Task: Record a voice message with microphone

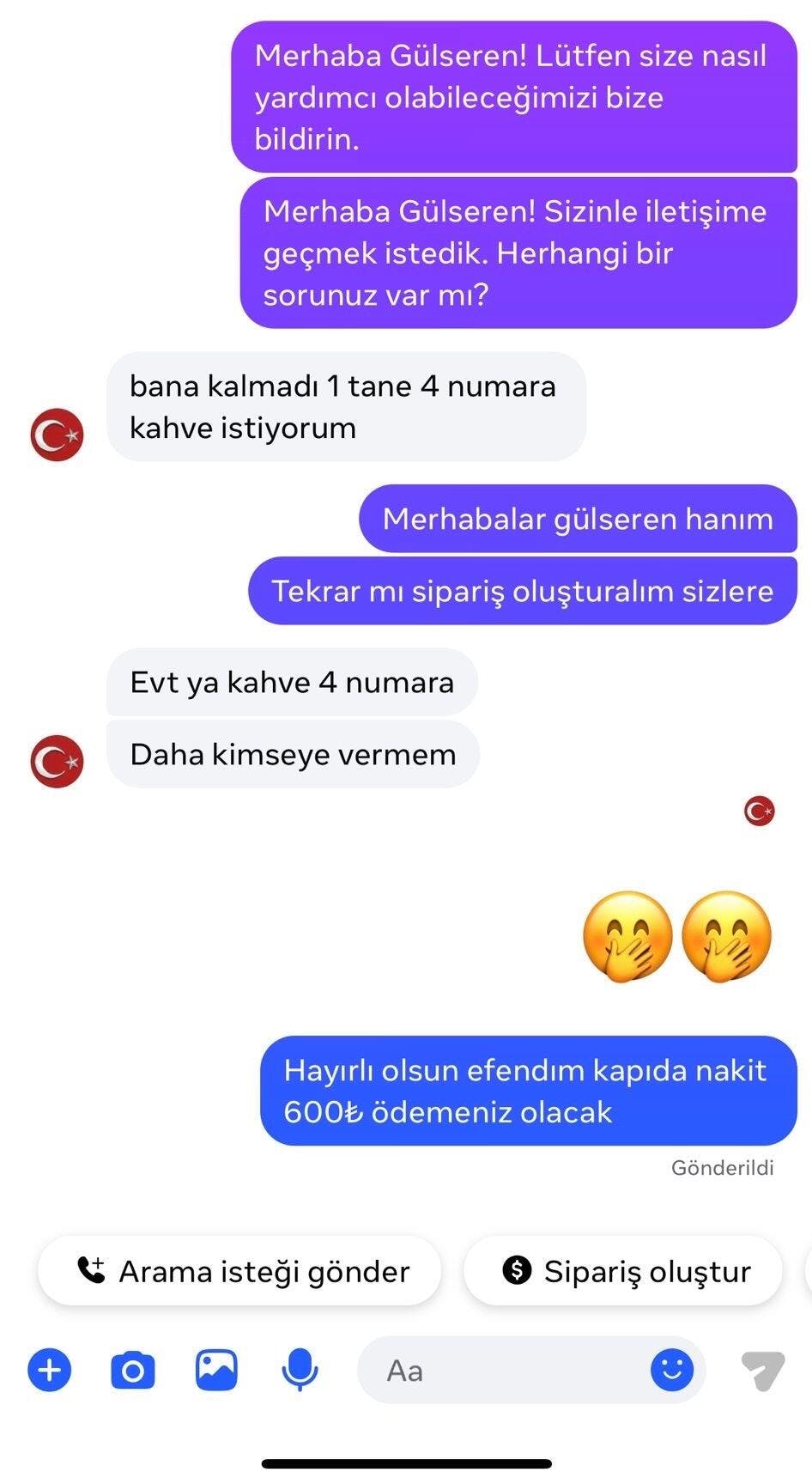Action: coord(300,1370)
